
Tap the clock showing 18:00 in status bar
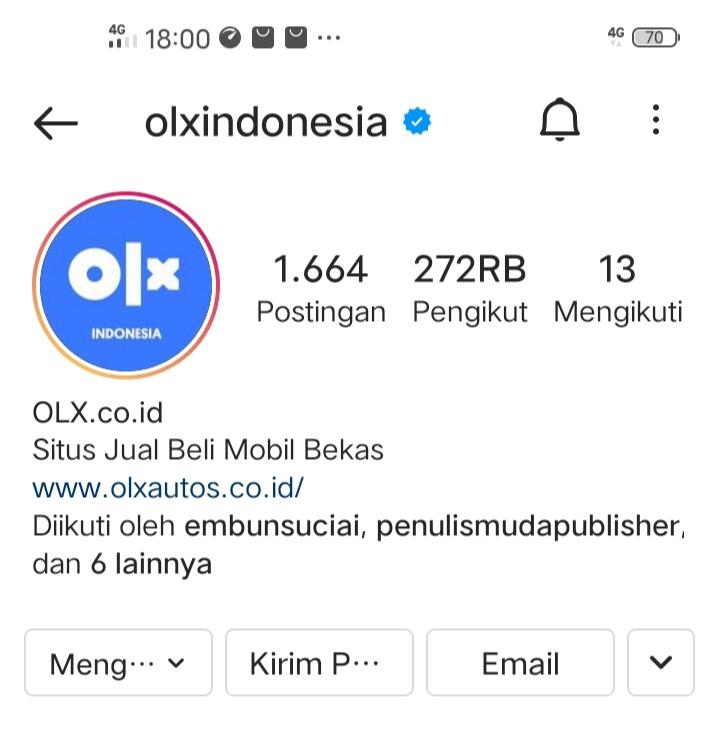coord(175,38)
